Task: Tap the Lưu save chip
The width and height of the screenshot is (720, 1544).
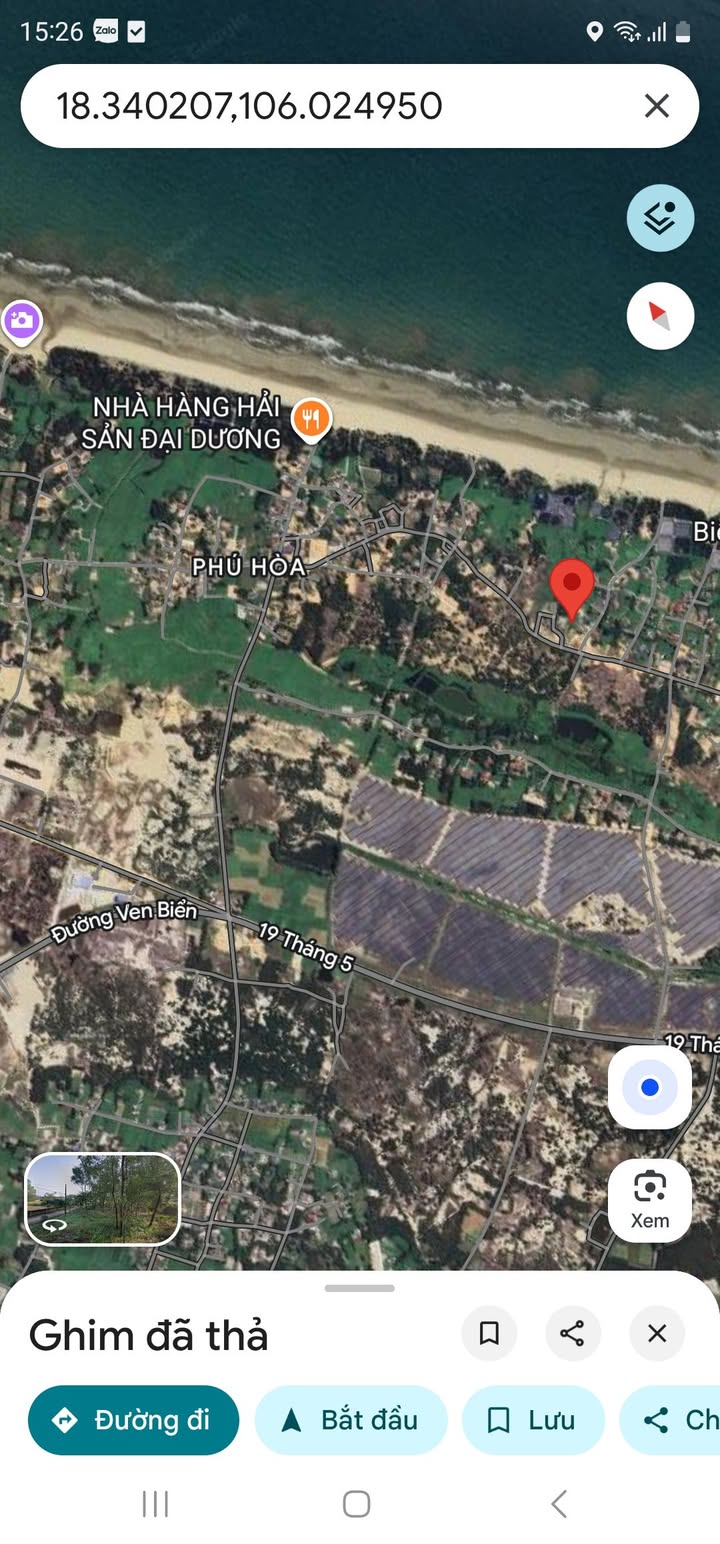Action: (x=532, y=1420)
